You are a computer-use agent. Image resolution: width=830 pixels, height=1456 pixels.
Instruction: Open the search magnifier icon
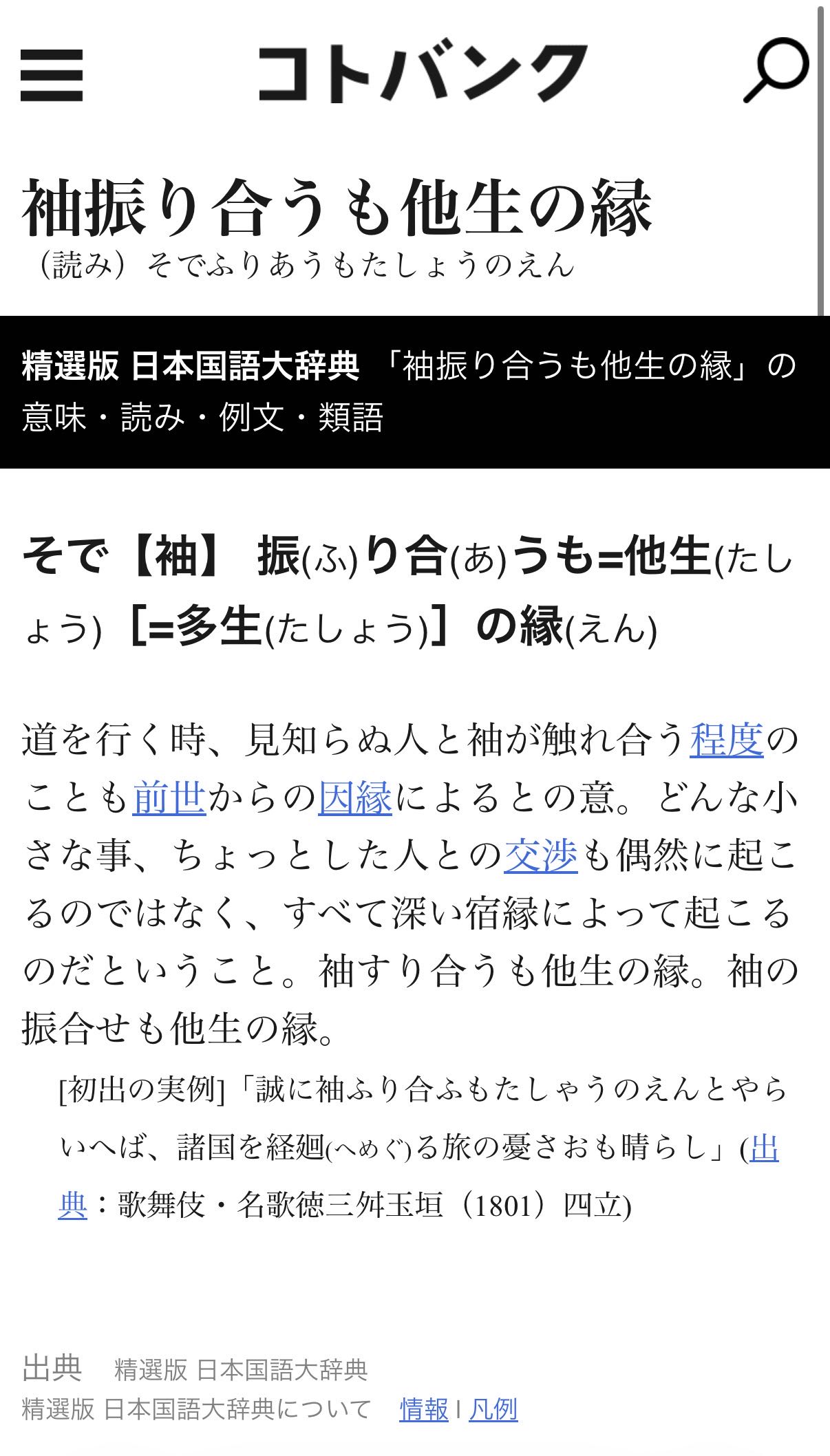[x=776, y=71]
